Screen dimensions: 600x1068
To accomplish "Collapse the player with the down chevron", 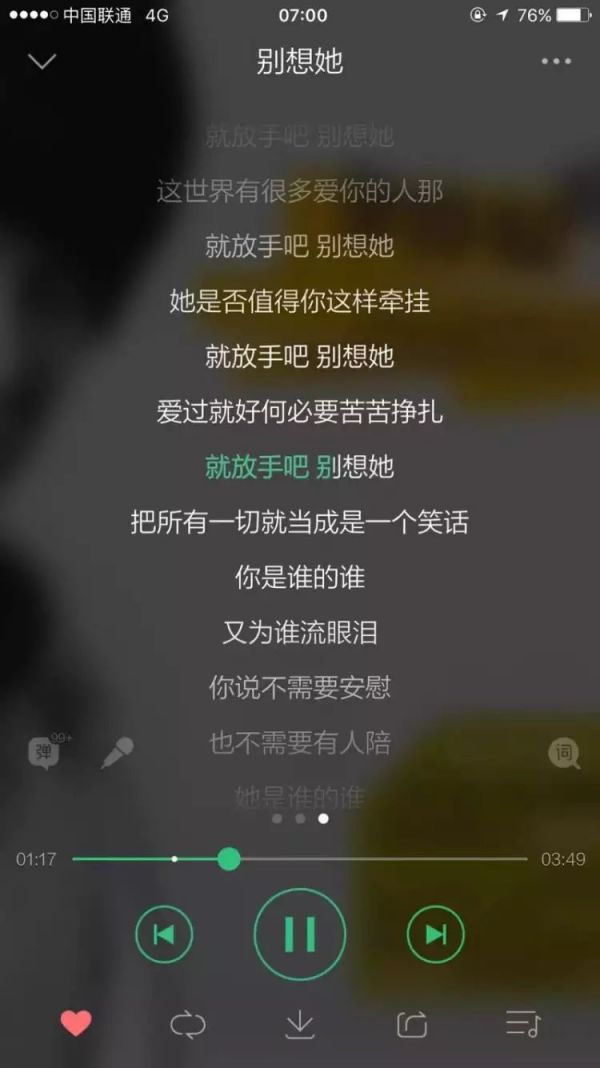I will pos(42,62).
